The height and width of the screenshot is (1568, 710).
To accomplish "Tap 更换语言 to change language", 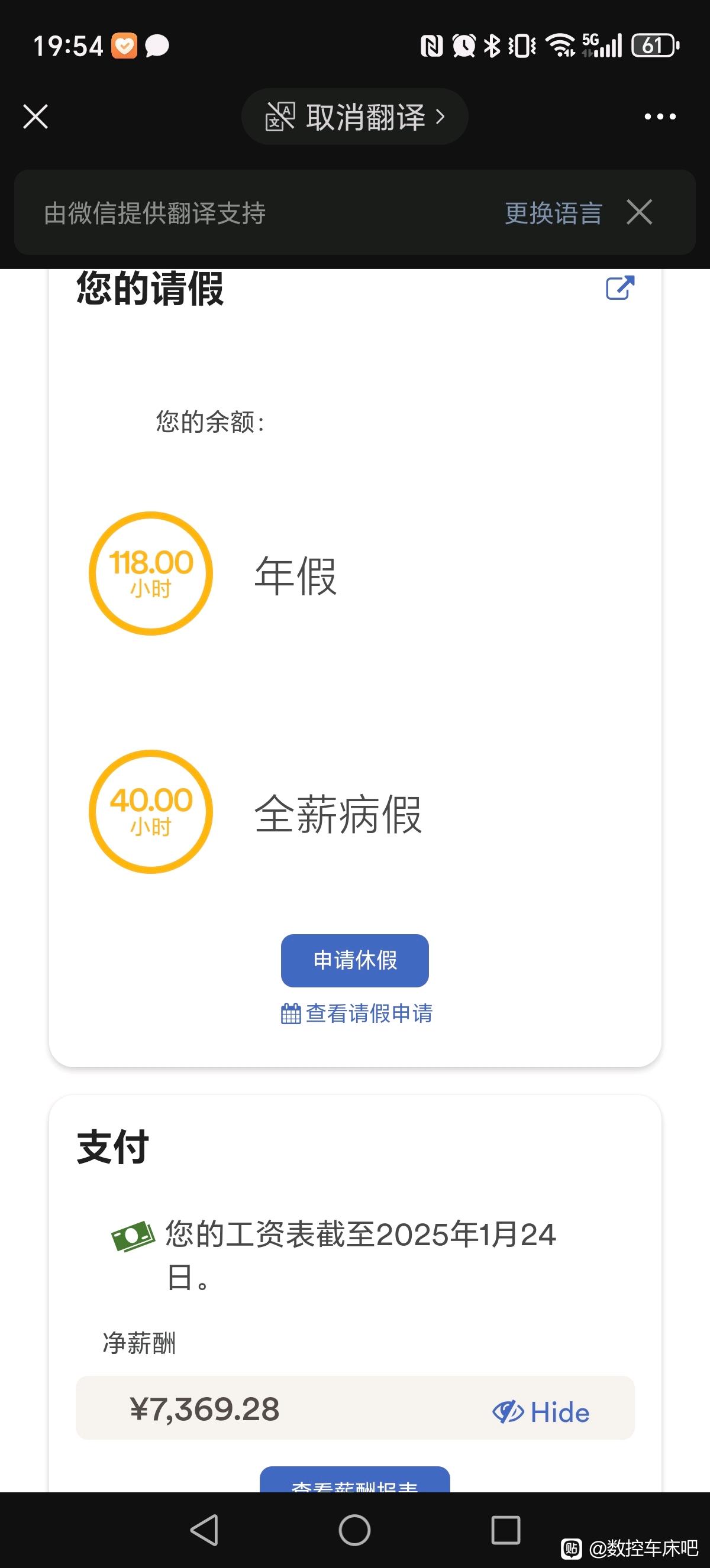I will pyautogui.click(x=554, y=213).
